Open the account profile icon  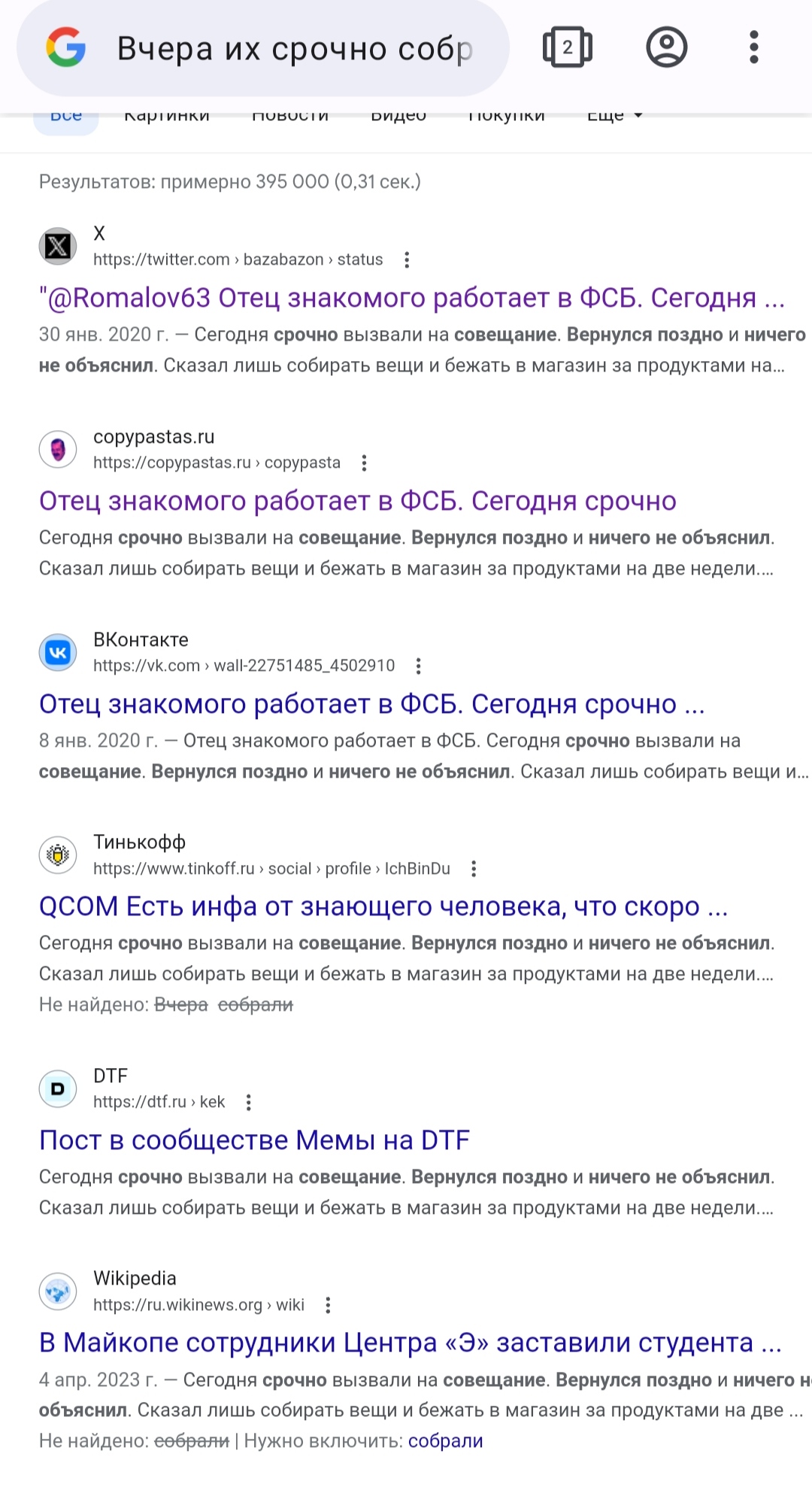click(x=666, y=47)
